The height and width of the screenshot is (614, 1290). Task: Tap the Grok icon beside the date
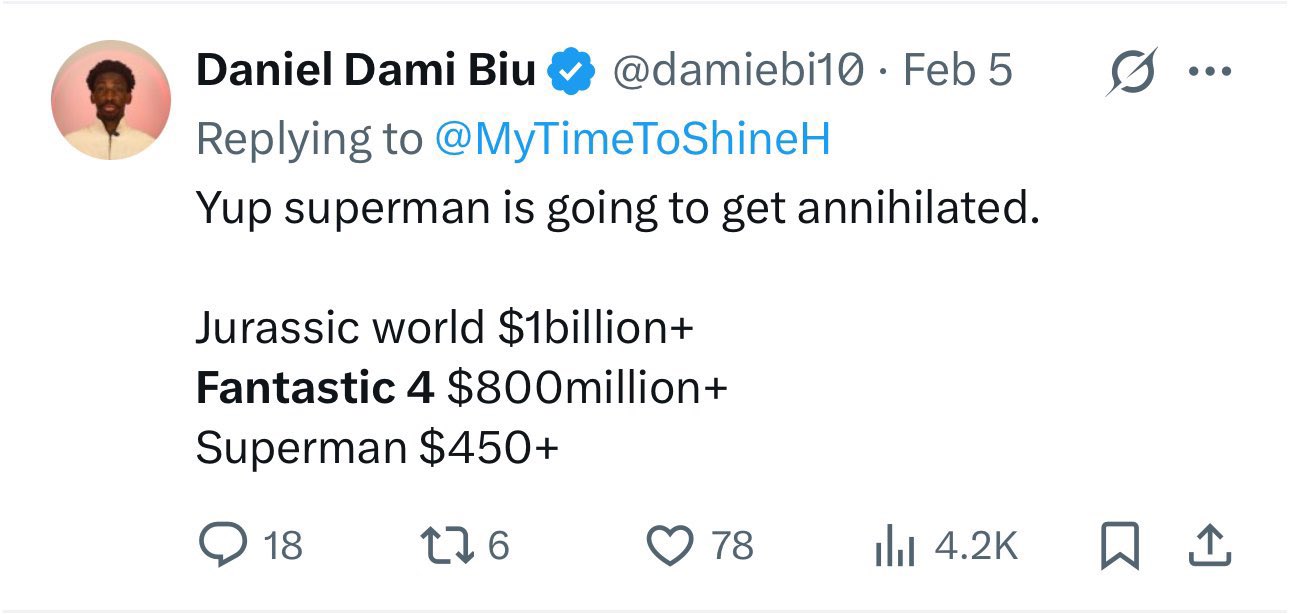tap(1130, 73)
